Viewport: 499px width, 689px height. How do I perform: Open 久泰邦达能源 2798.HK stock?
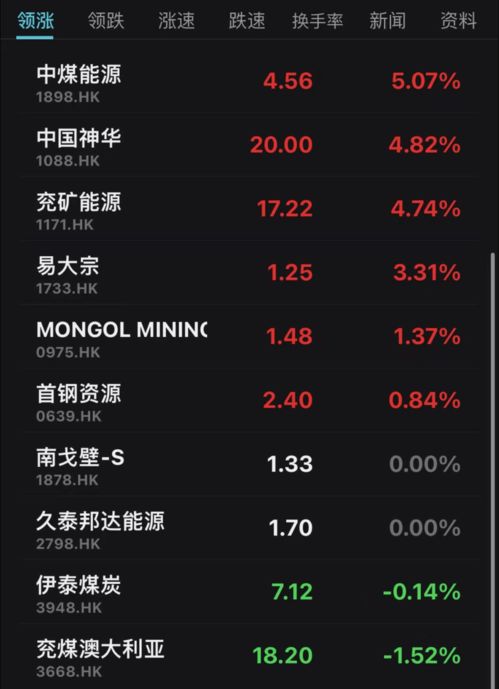coord(250,528)
